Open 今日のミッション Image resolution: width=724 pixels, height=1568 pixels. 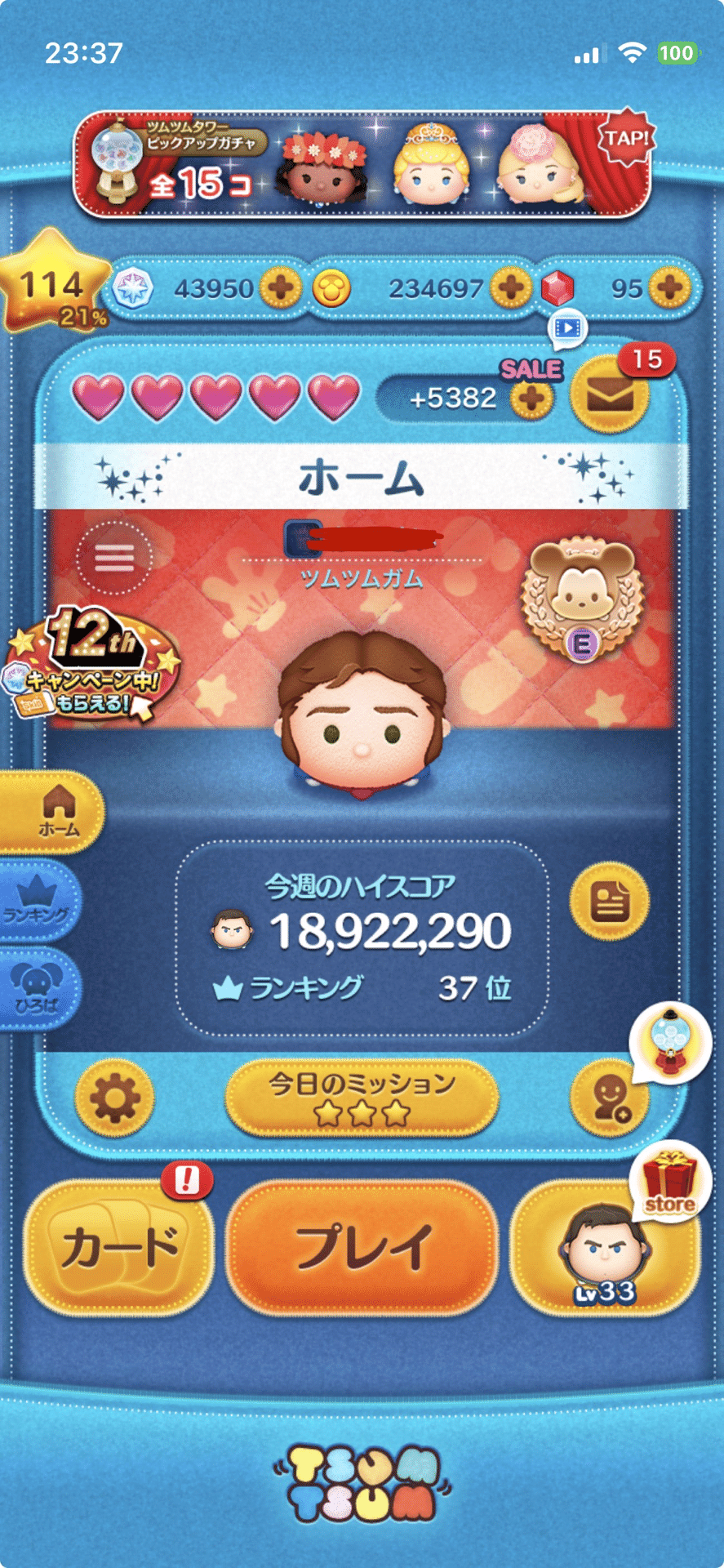[x=362, y=1098]
